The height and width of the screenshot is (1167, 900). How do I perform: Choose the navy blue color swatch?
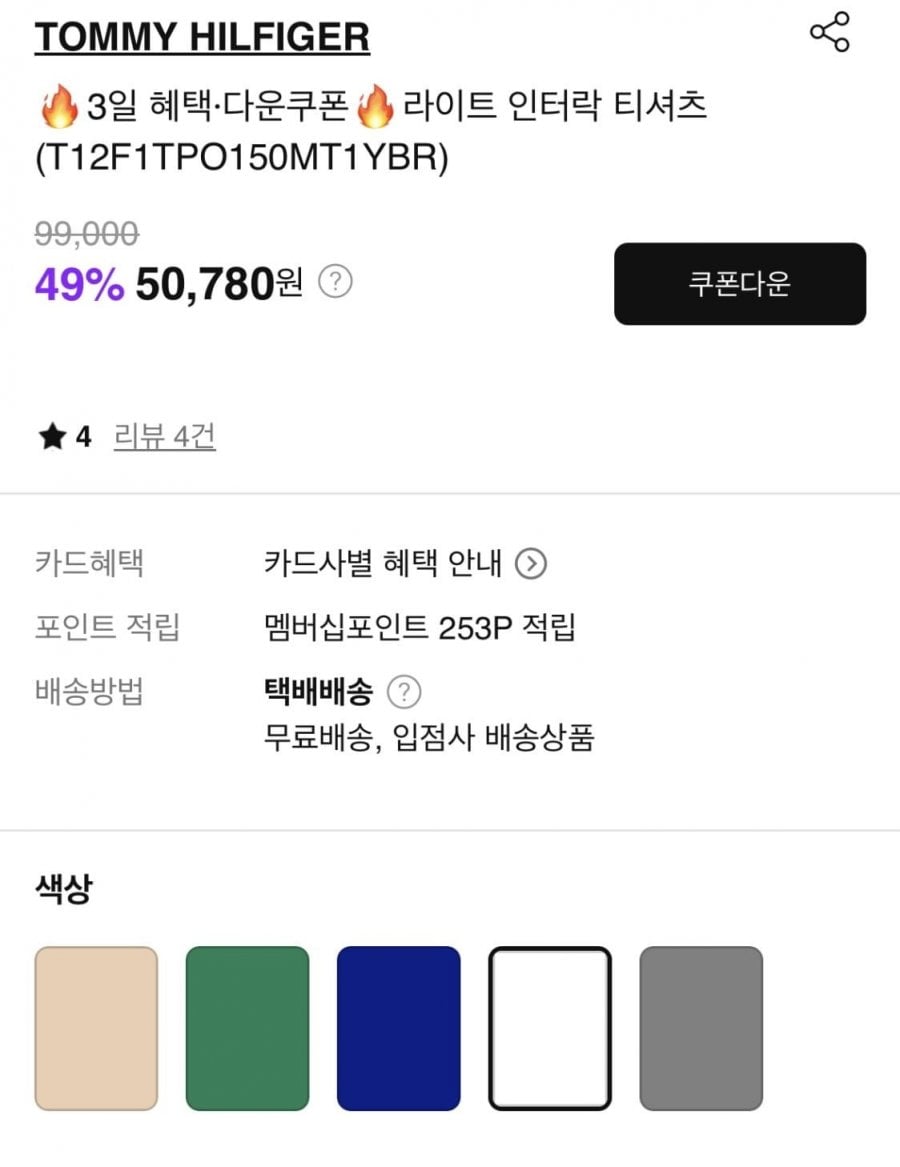click(398, 1028)
